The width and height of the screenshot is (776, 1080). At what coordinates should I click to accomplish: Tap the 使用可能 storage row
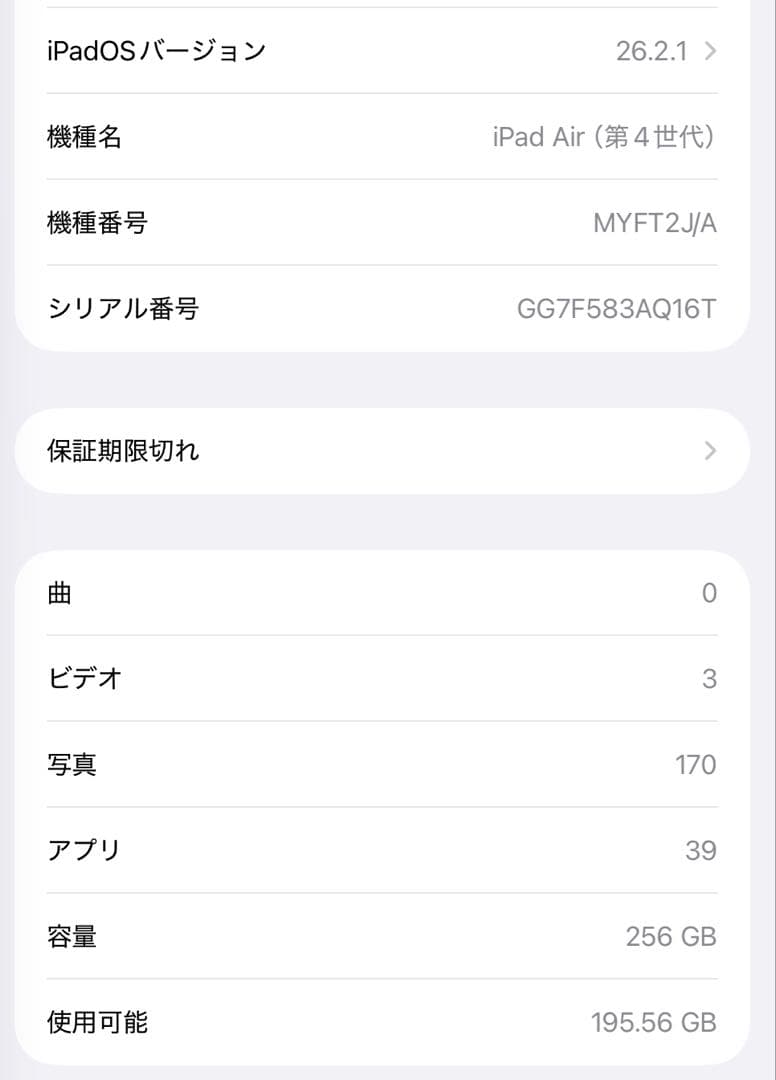(388, 1022)
